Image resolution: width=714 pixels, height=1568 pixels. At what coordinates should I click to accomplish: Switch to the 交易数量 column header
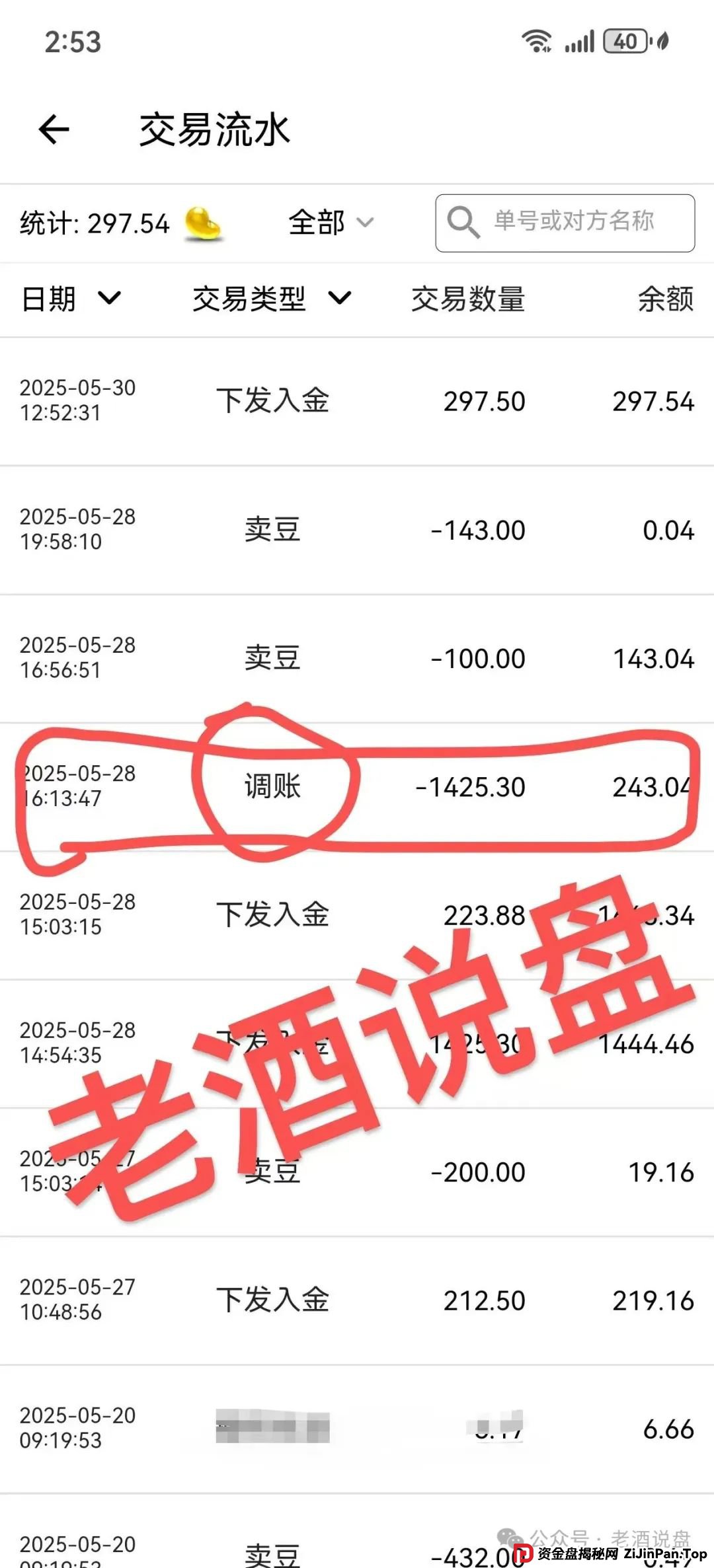pyautogui.click(x=467, y=299)
